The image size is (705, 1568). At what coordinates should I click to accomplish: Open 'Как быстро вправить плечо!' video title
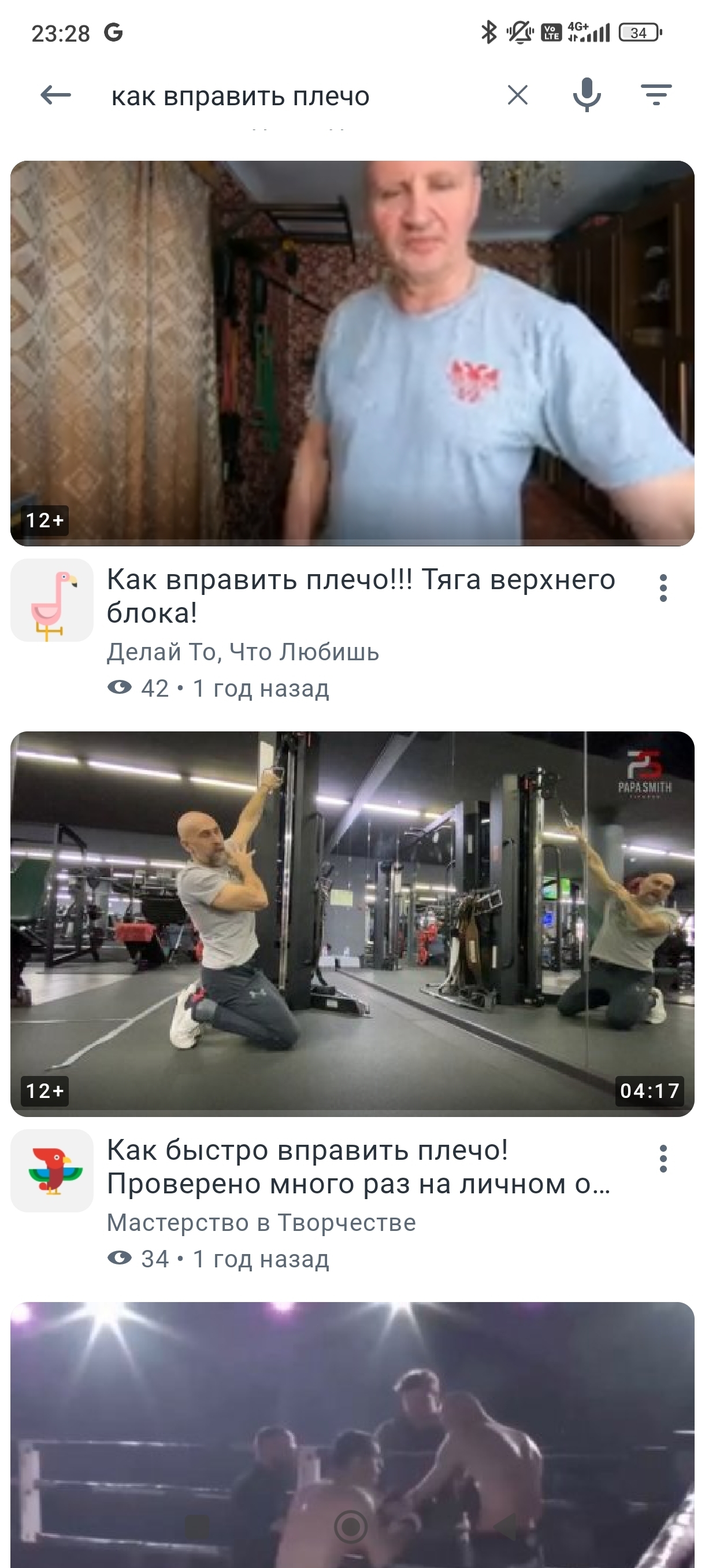359,1167
